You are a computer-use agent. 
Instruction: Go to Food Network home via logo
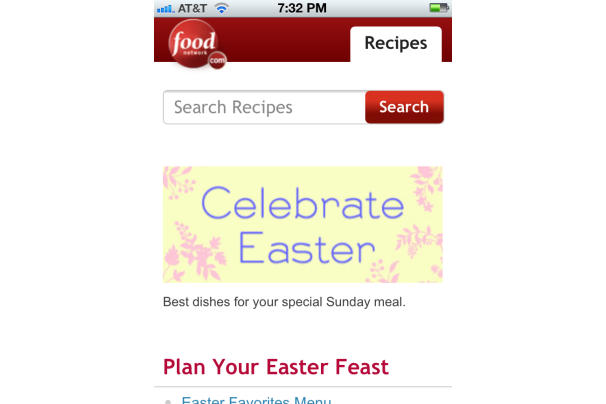click(194, 45)
